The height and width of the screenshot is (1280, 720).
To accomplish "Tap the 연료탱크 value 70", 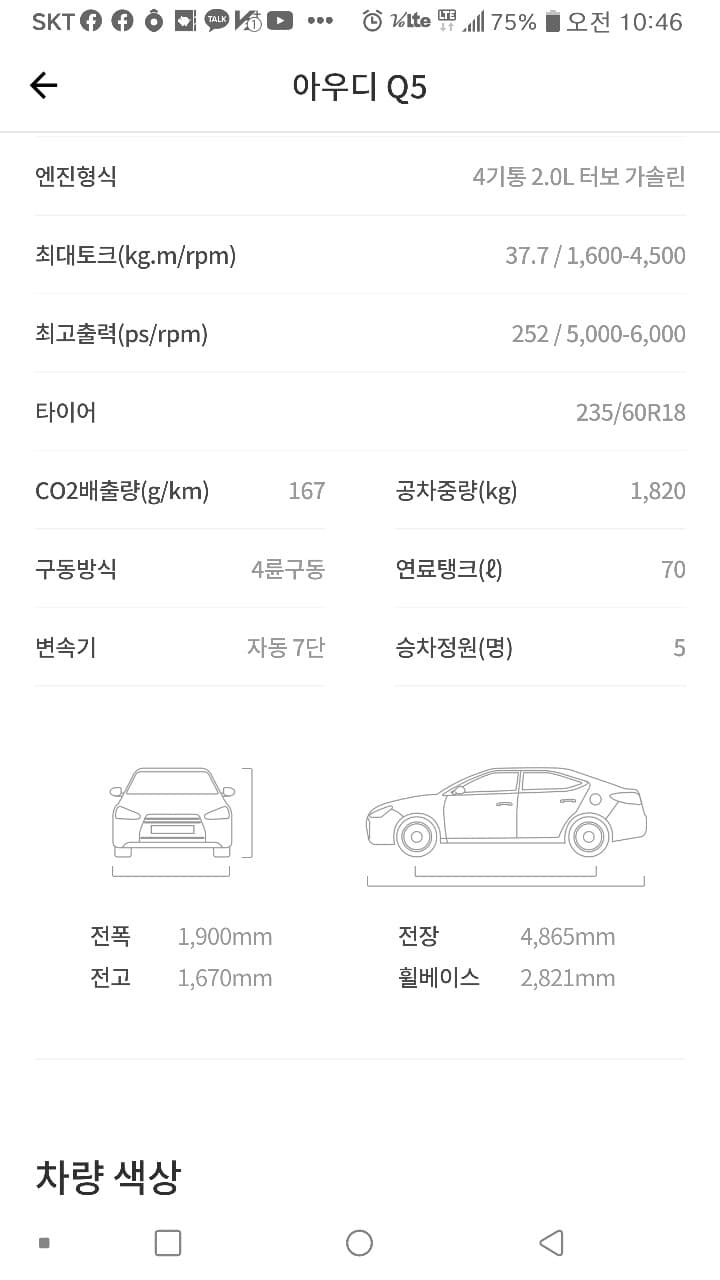I will pos(675,569).
